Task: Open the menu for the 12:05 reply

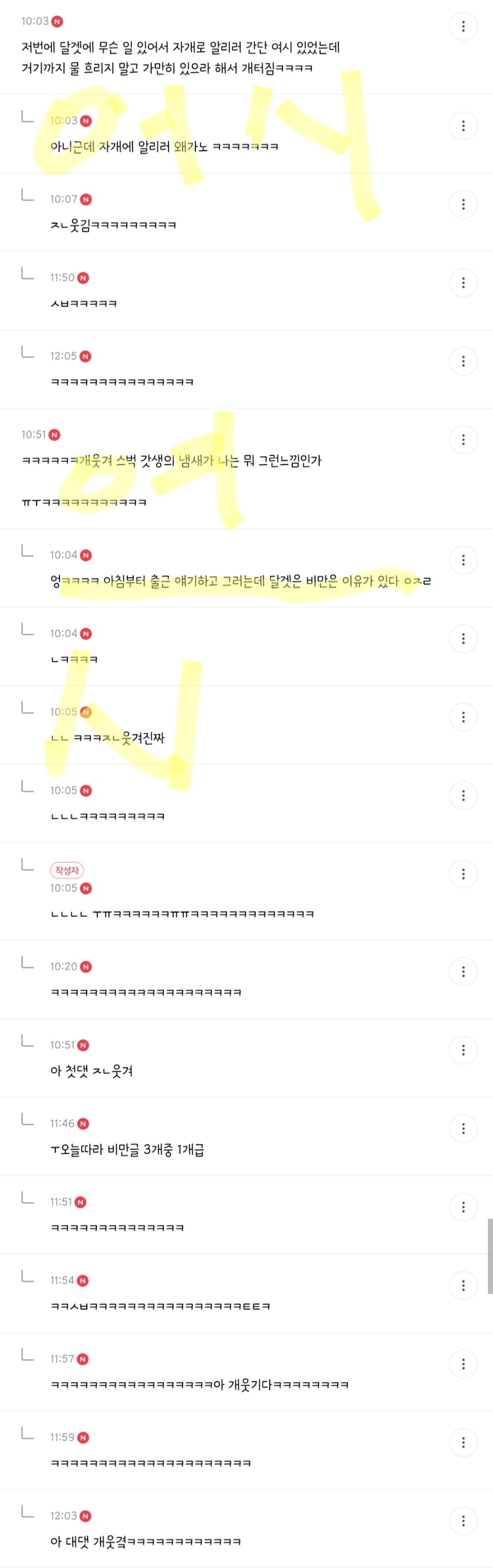Action: [463, 361]
